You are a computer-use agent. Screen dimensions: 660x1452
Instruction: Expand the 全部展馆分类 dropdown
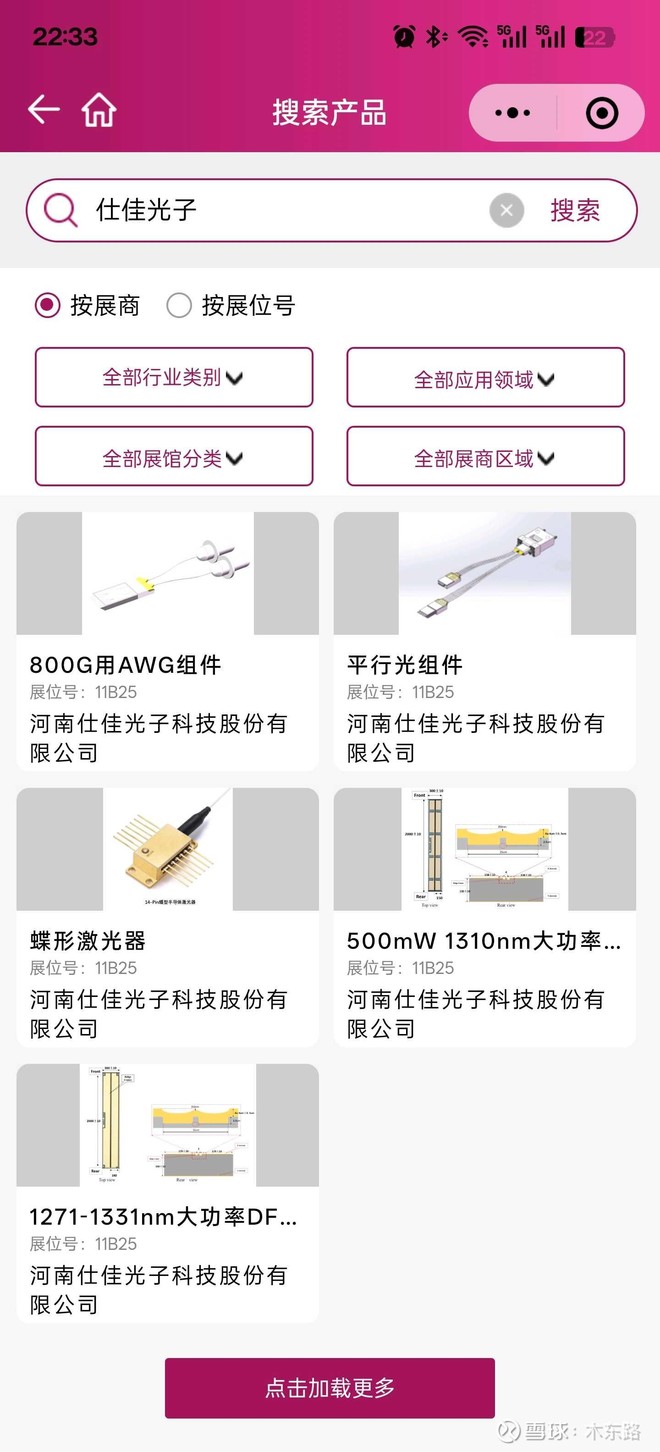coord(174,458)
